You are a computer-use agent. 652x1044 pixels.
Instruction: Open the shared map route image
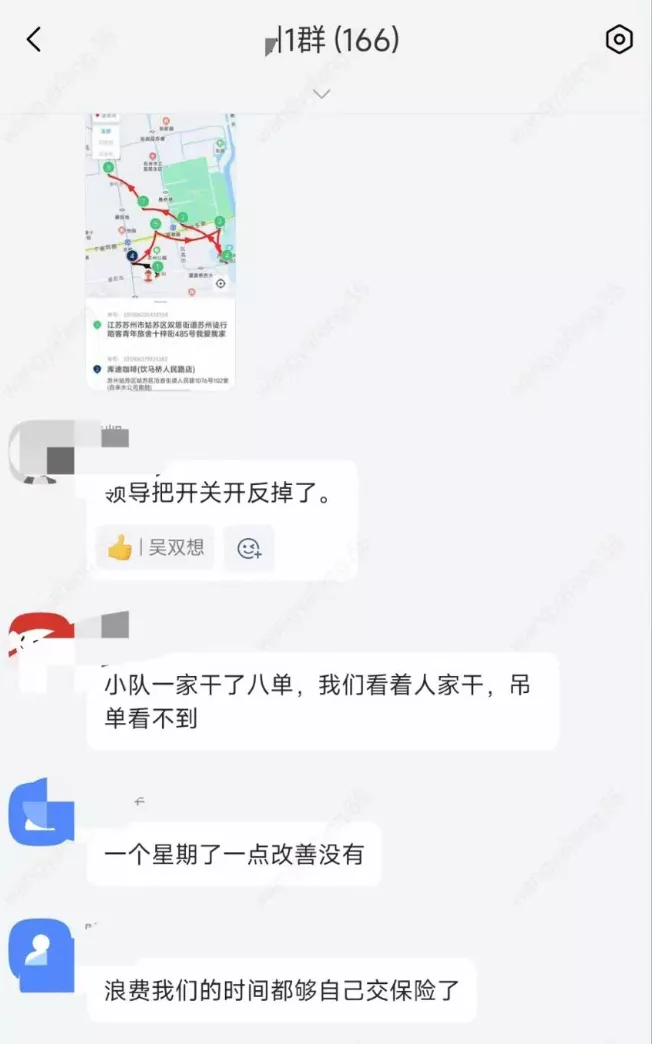click(x=161, y=250)
